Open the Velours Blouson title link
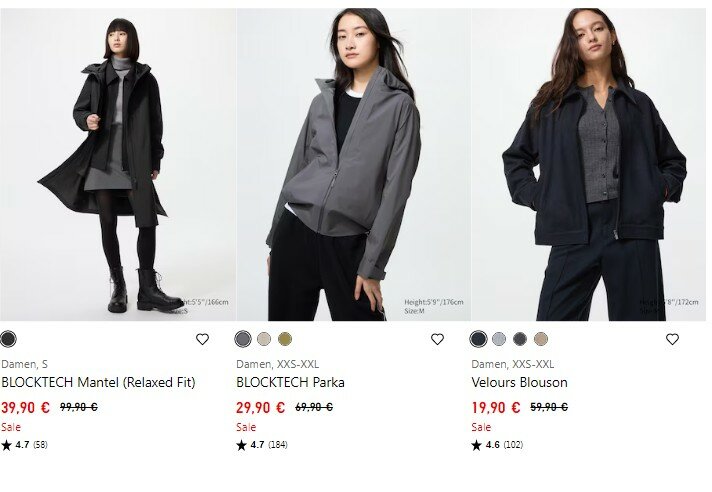Viewport: 712px width, 492px height. [x=519, y=382]
